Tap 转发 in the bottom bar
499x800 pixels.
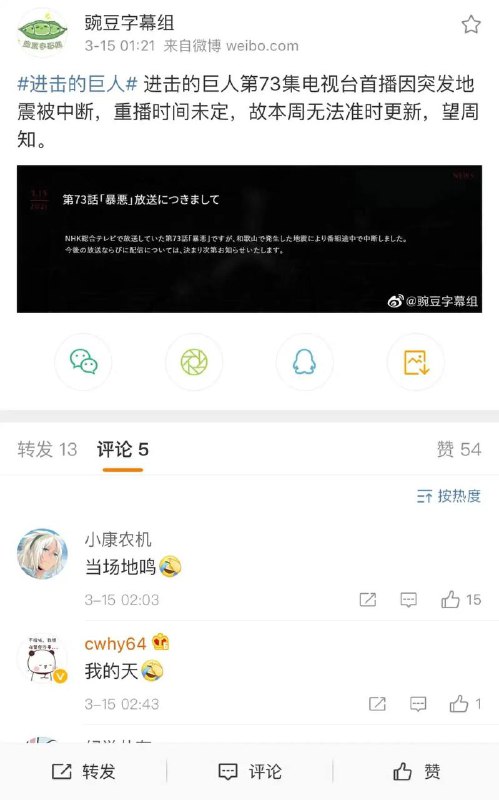pyautogui.click(x=84, y=771)
